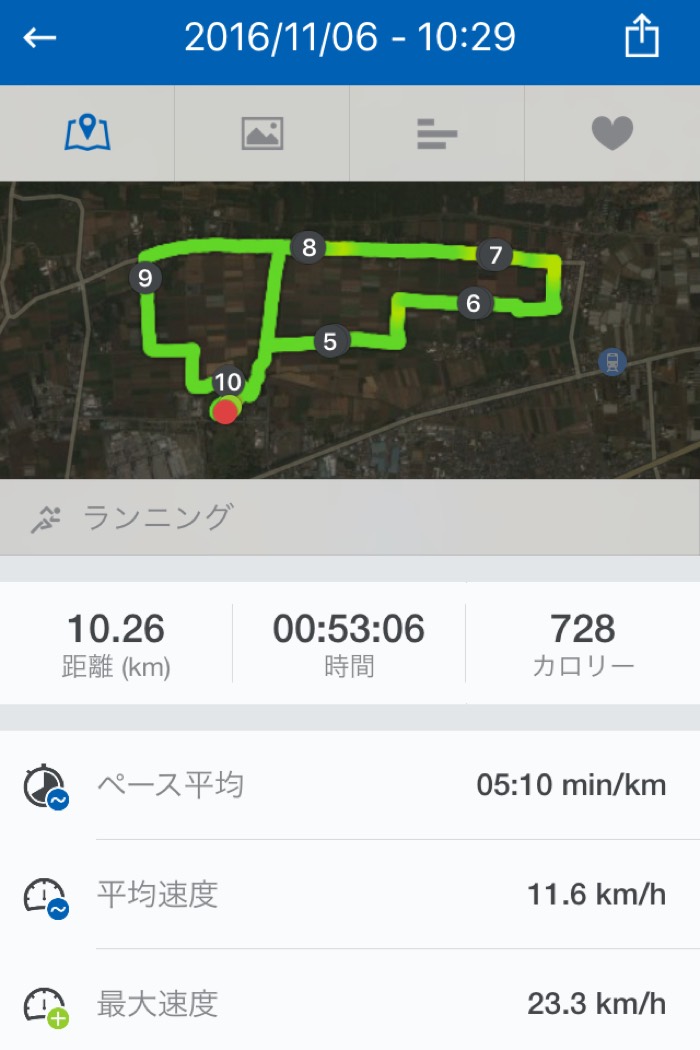Share this running activity
700x1050 pixels.
[x=642, y=39]
